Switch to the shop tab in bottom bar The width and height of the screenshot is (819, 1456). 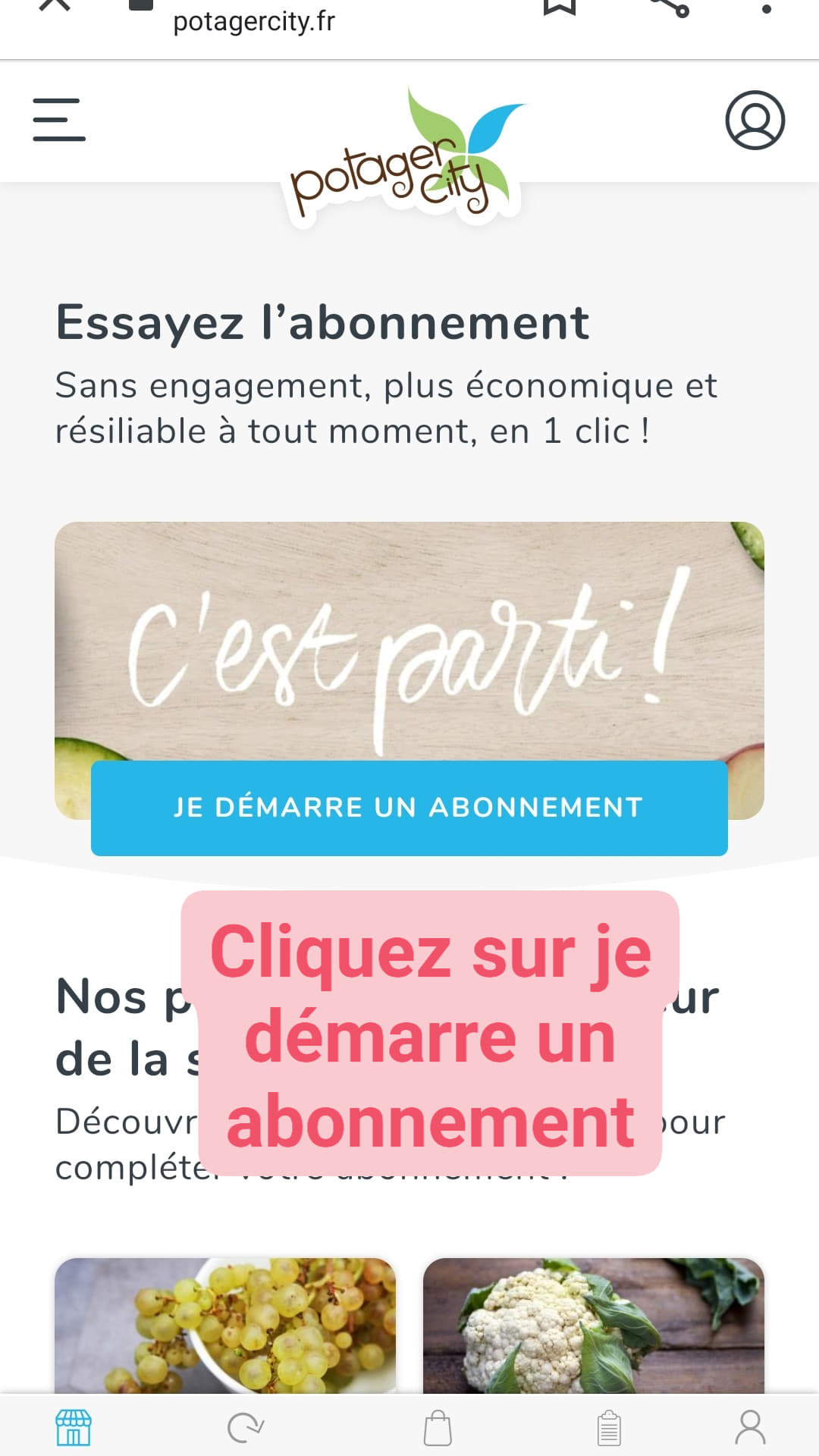(74, 1428)
